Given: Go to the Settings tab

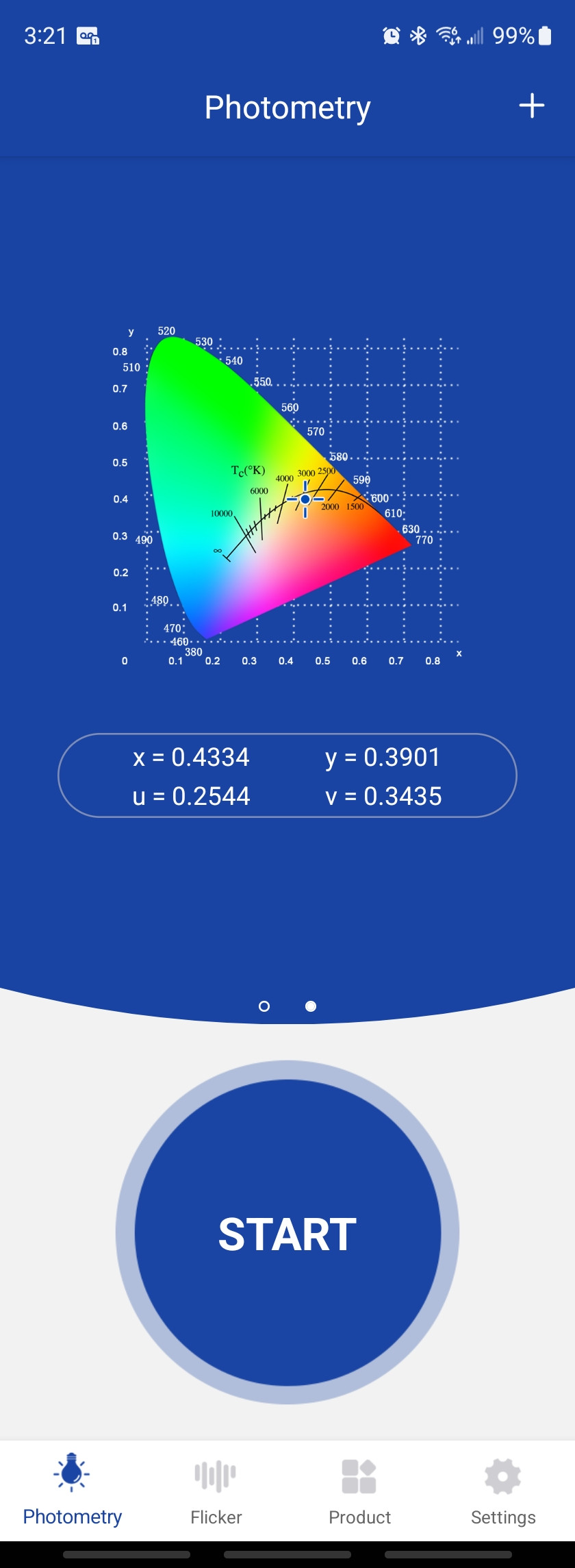Looking at the screenshot, I should pos(503,1490).
